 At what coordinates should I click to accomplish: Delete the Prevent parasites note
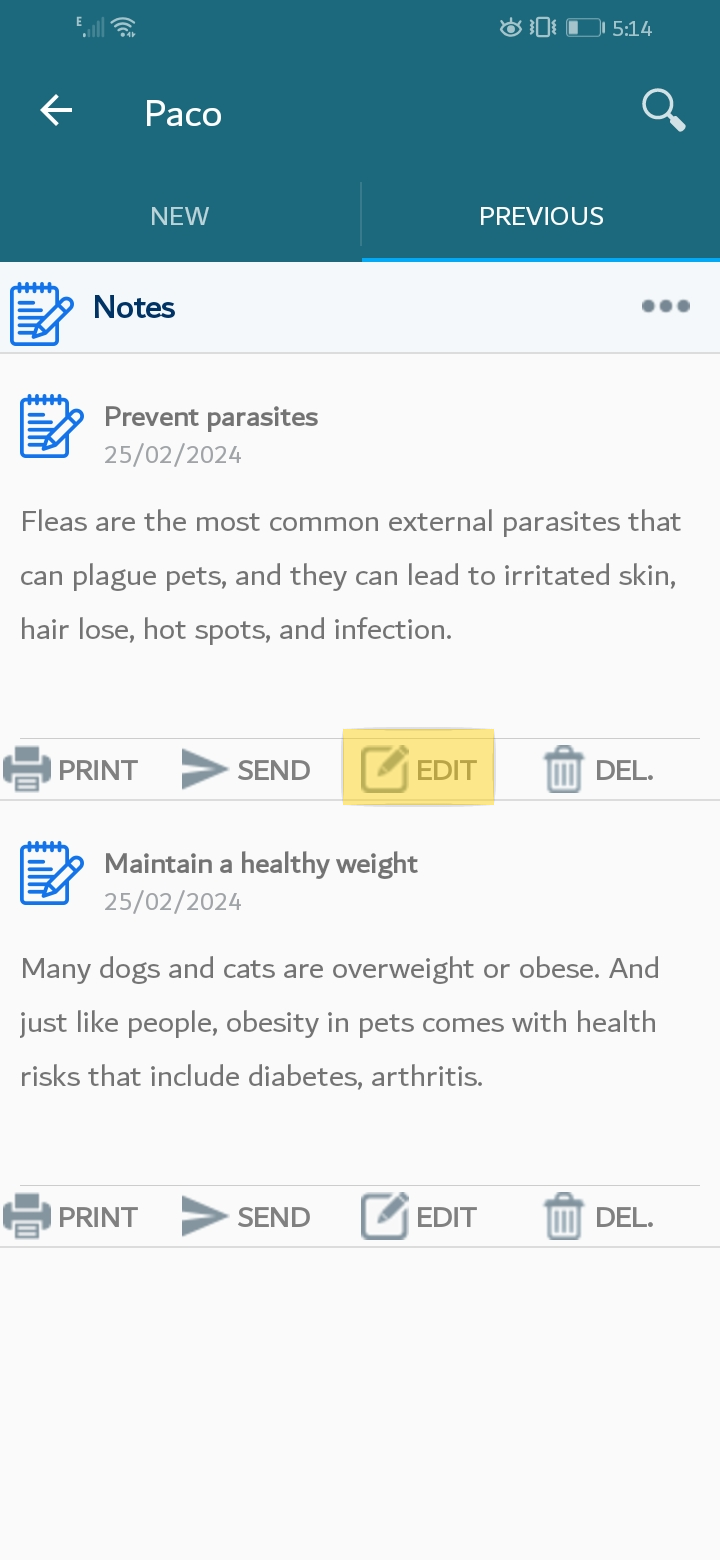point(598,770)
